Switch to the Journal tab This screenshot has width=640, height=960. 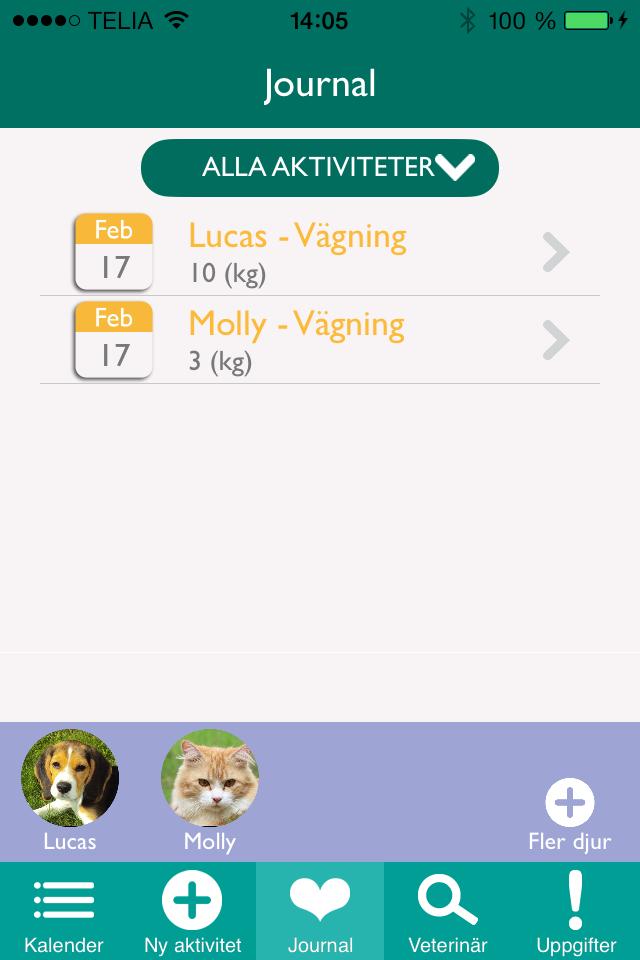click(320, 912)
